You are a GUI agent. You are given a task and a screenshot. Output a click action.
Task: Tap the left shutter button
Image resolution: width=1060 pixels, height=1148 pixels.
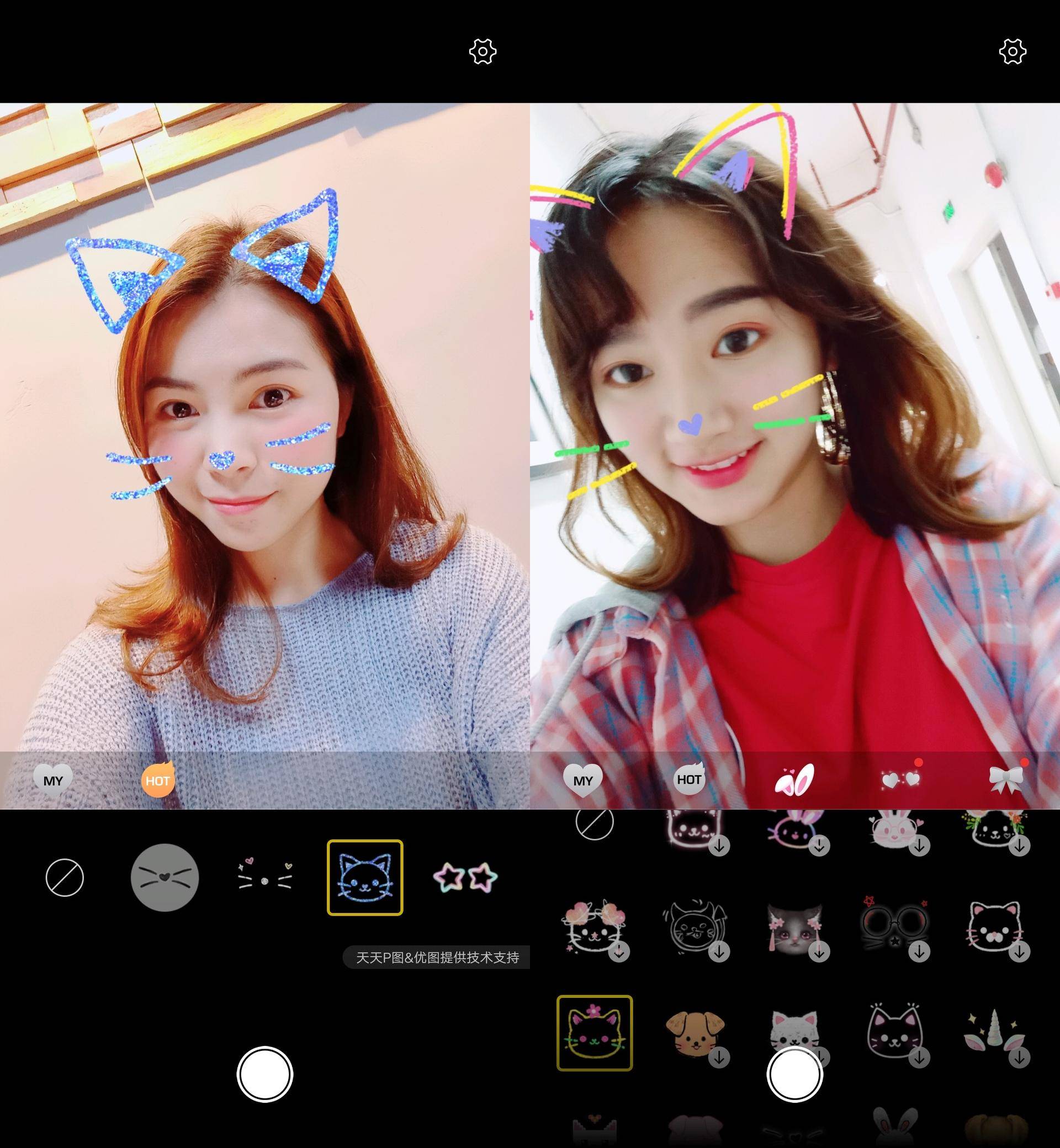pyautogui.click(x=264, y=1075)
